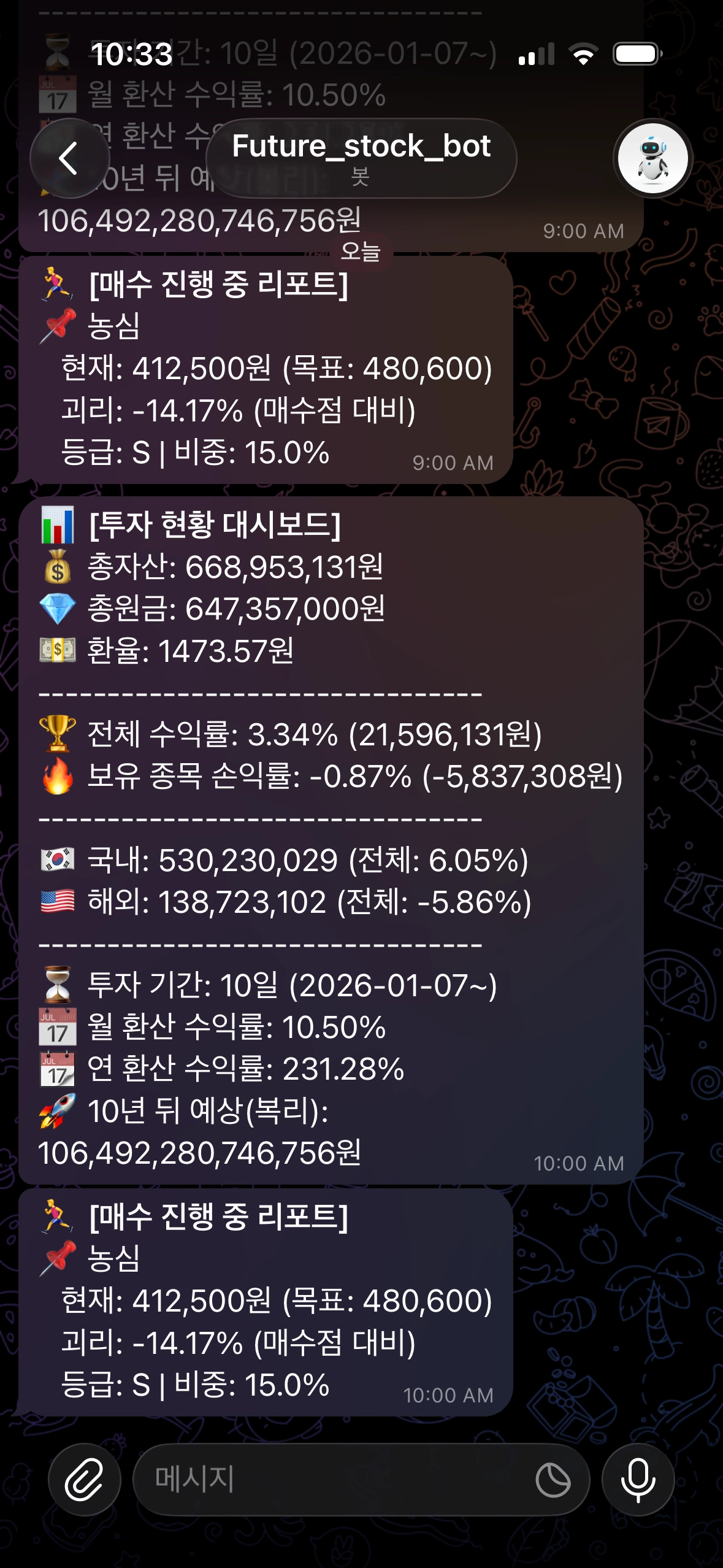The width and height of the screenshot is (723, 1568).
Task: Focus the 메시지 message input field
Action: (331, 1480)
